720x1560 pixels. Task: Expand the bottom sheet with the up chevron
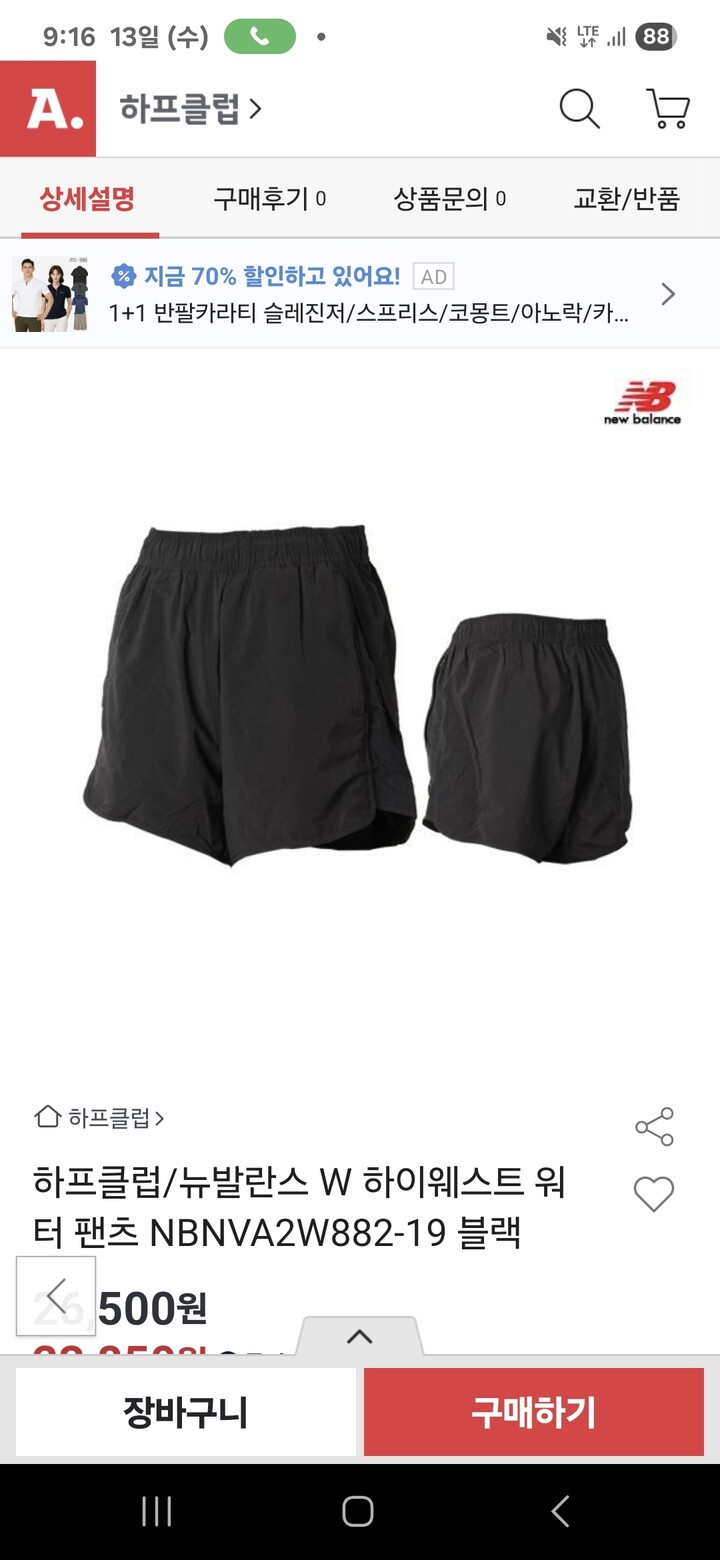coord(360,1337)
